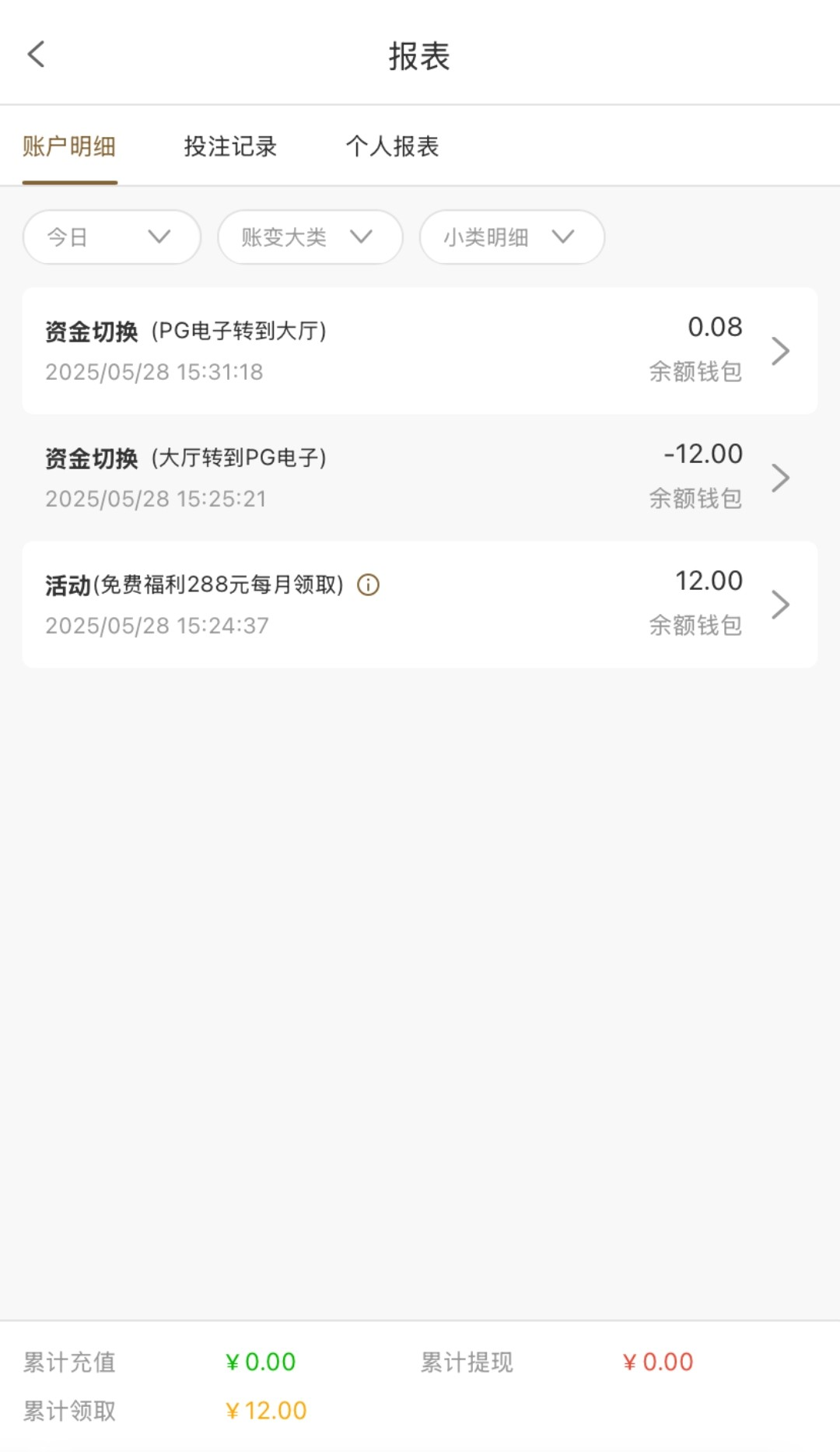Select the 账户明细 tab
Viewport: 840px width, 1452px height.
click(69, 146)
